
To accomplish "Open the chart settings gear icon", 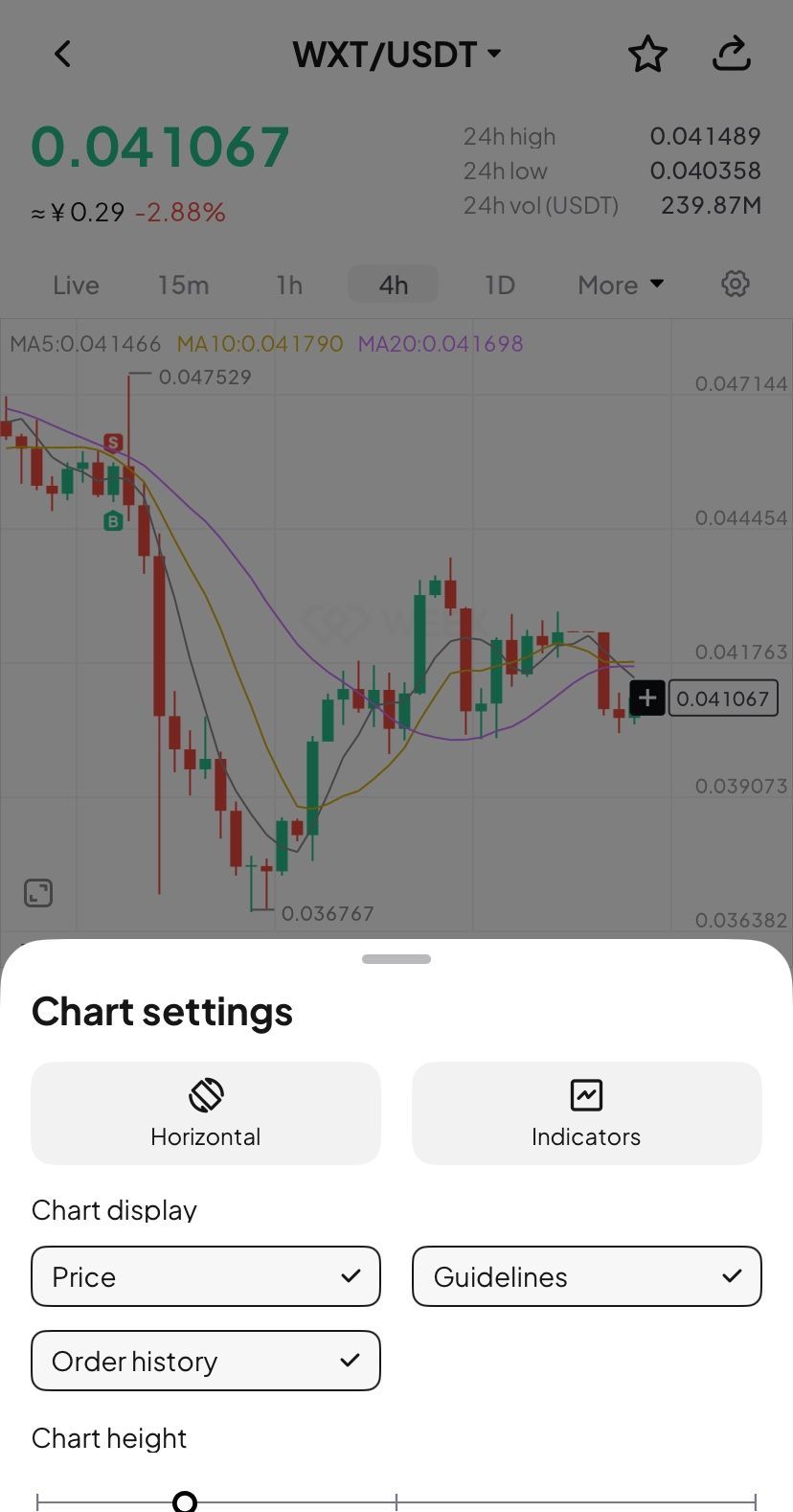I will (735, 284).
